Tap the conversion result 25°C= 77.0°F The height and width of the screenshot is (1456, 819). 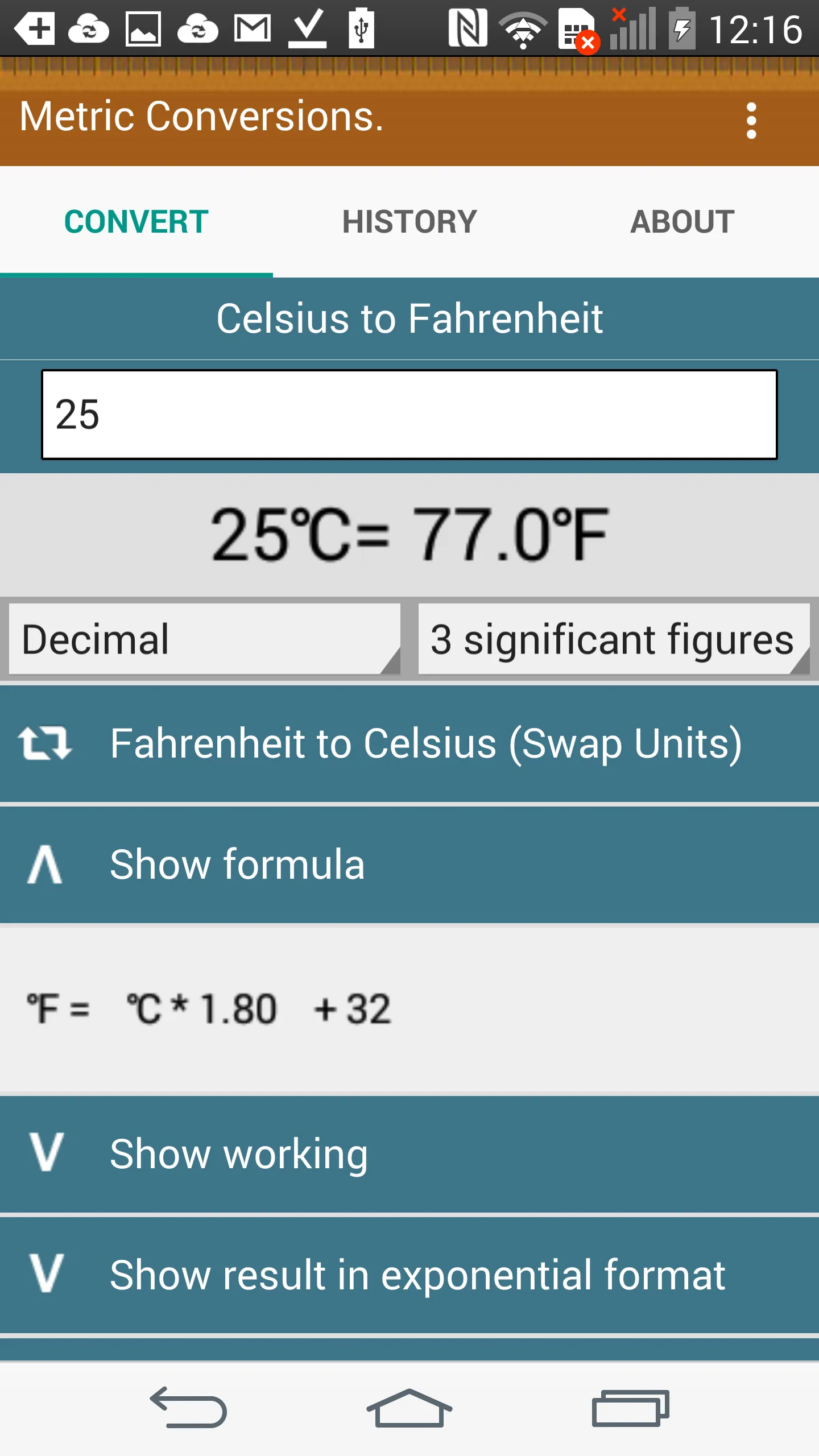tap(409, 535)
